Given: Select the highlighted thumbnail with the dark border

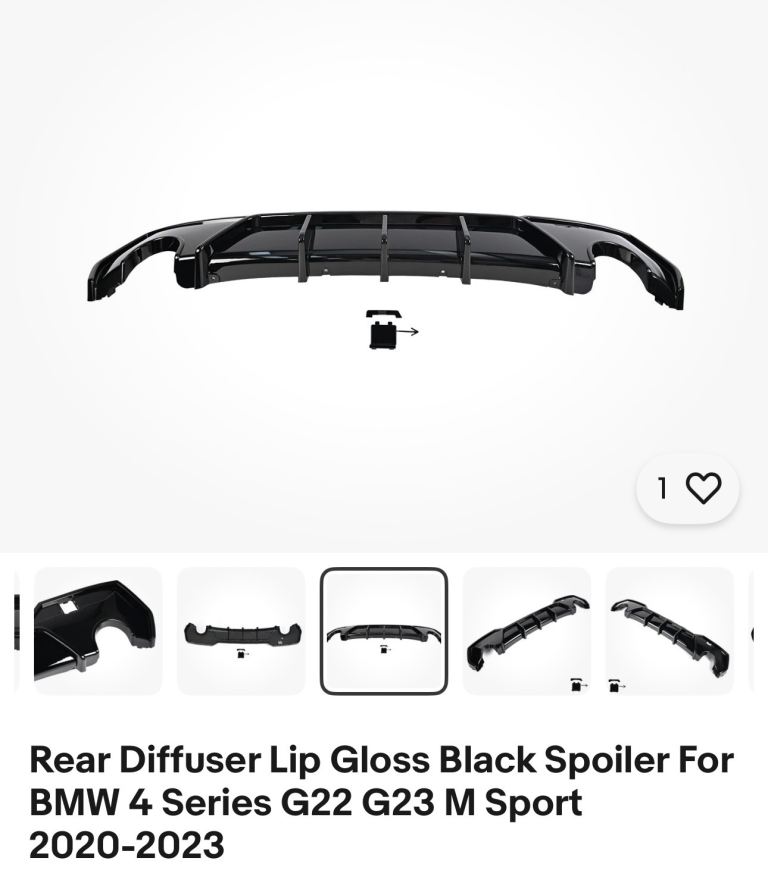Looking at the screenshot, I should pyautogui.click(x=384, y=631).
